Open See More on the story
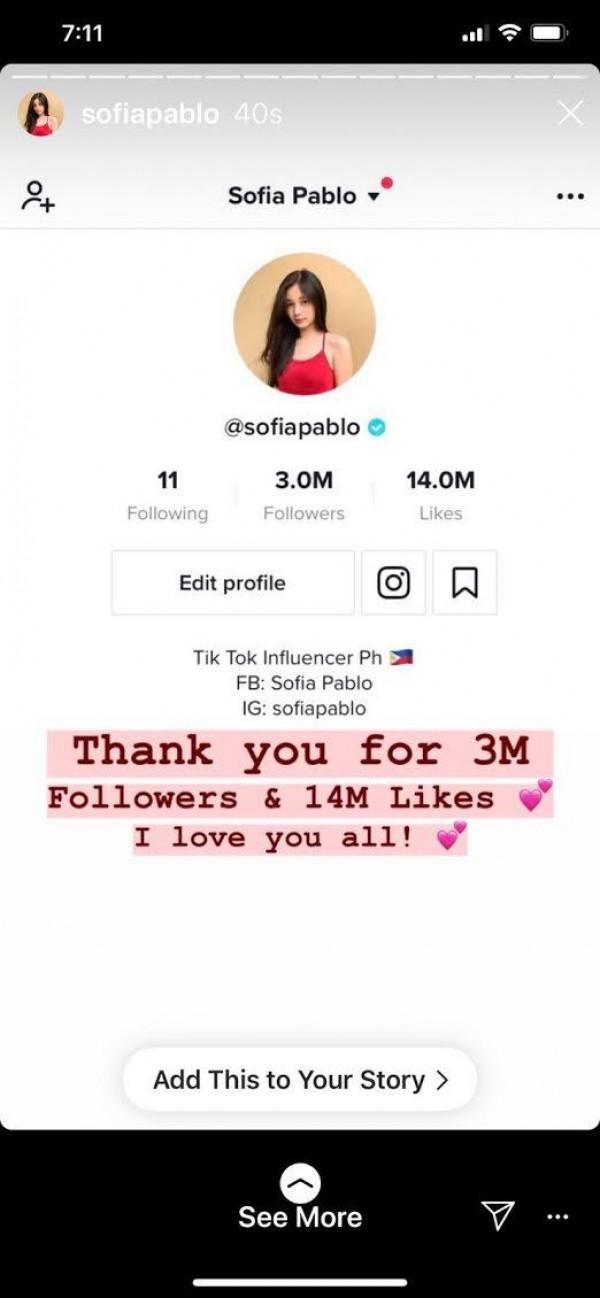Viewport: 600px width, 1298px height. point(300,1202)
